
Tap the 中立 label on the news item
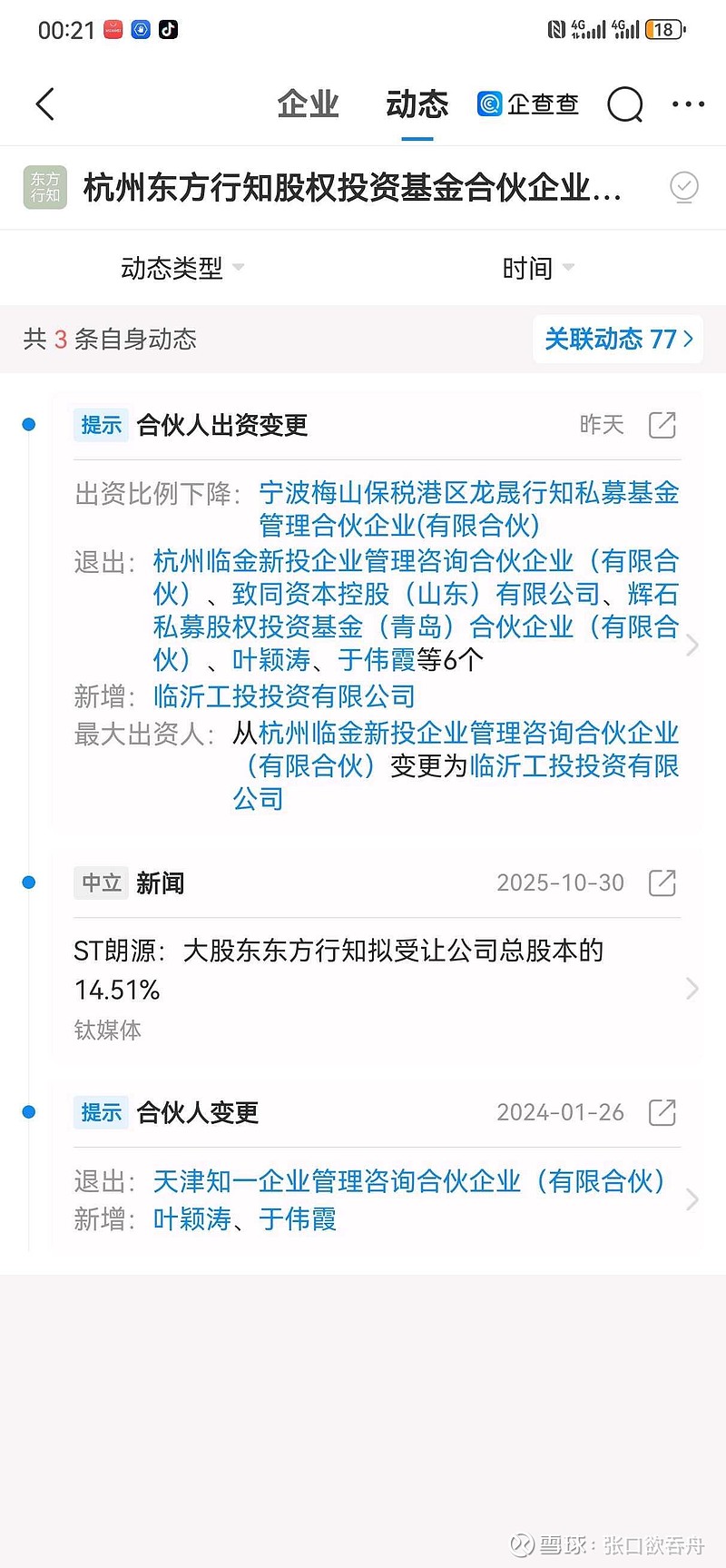tap(101, 882)
